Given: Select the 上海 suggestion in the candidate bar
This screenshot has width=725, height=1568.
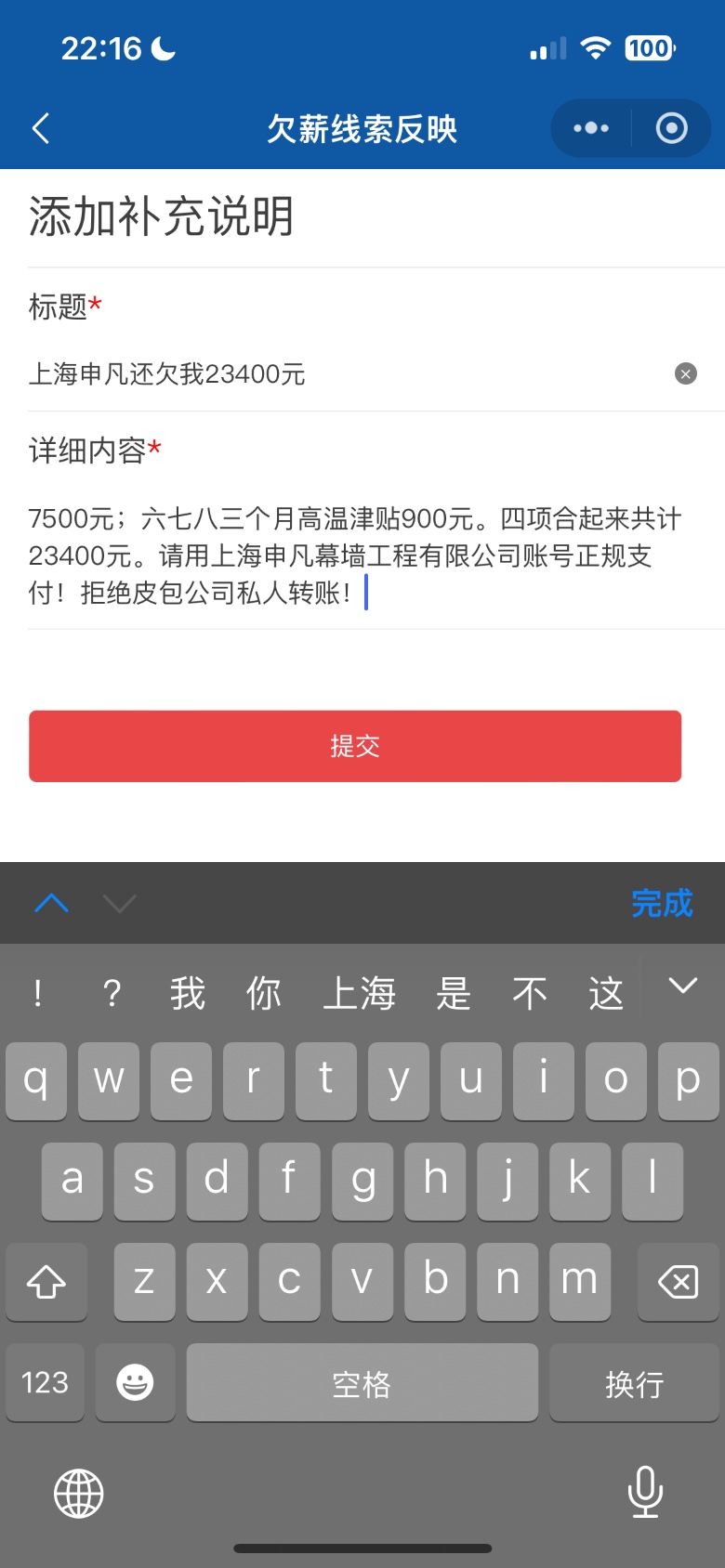Looking at the screenshot, I should pyautogui.click(x=359, y=993).
